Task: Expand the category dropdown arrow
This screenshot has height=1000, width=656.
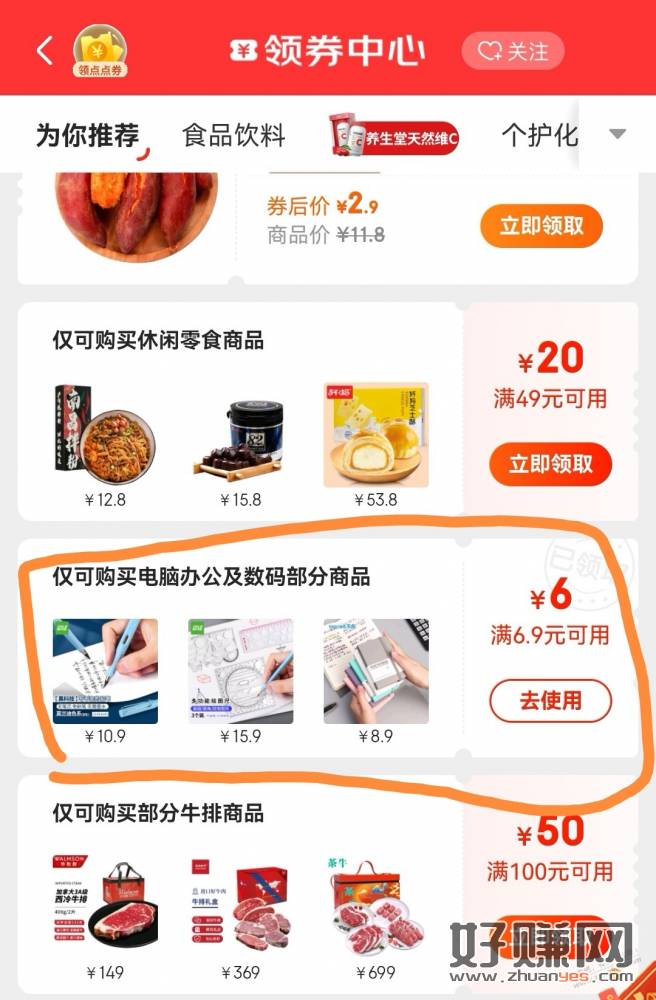Action: (x=617, y=135)
